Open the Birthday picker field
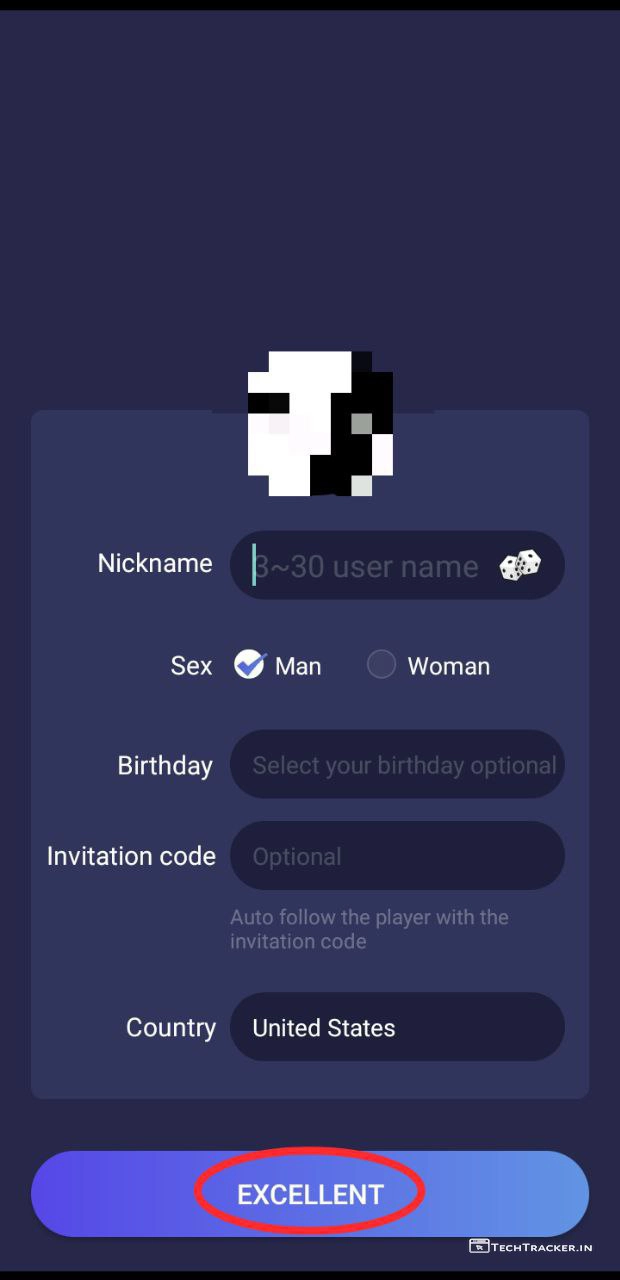620x1280 pixels. point(397,765)
